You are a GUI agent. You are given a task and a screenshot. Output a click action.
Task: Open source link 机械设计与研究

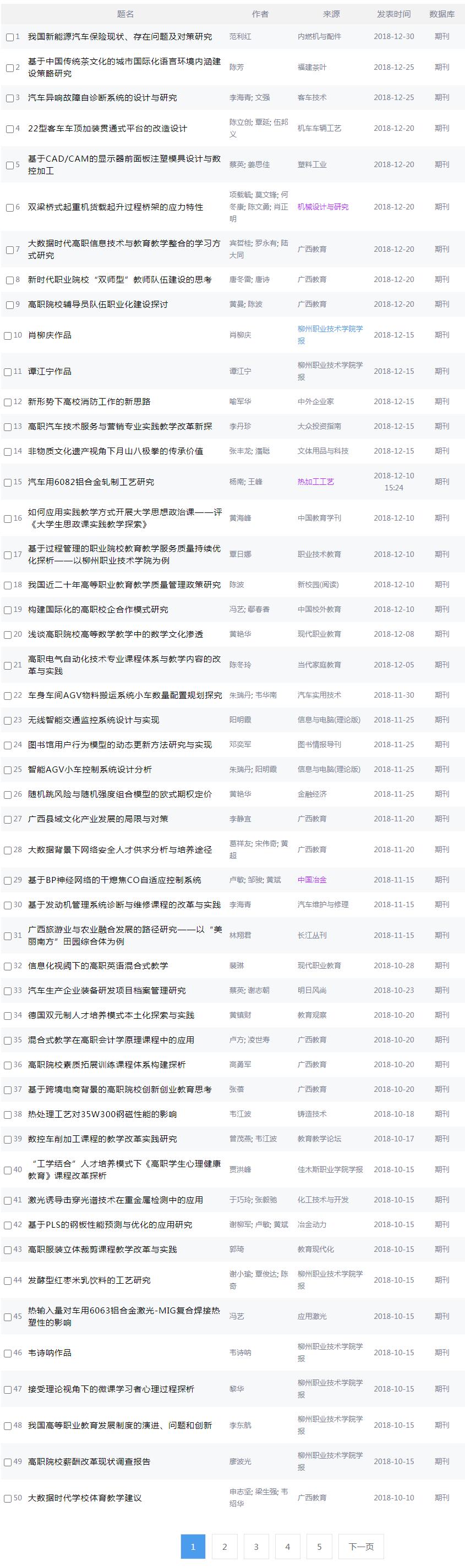pos(322,207)
